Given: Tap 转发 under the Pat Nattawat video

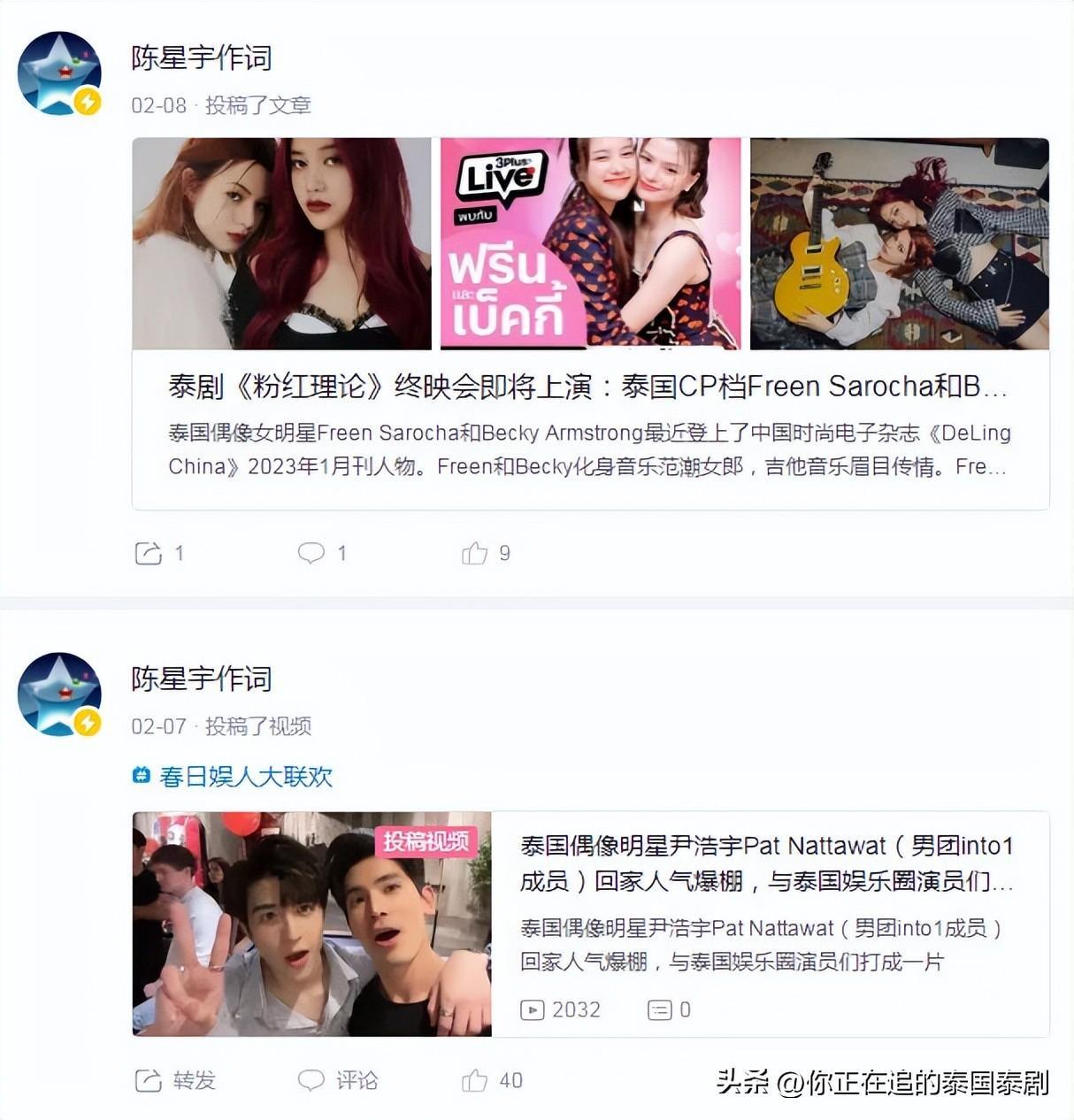Looking at the screenshot, I should 174,1080.
